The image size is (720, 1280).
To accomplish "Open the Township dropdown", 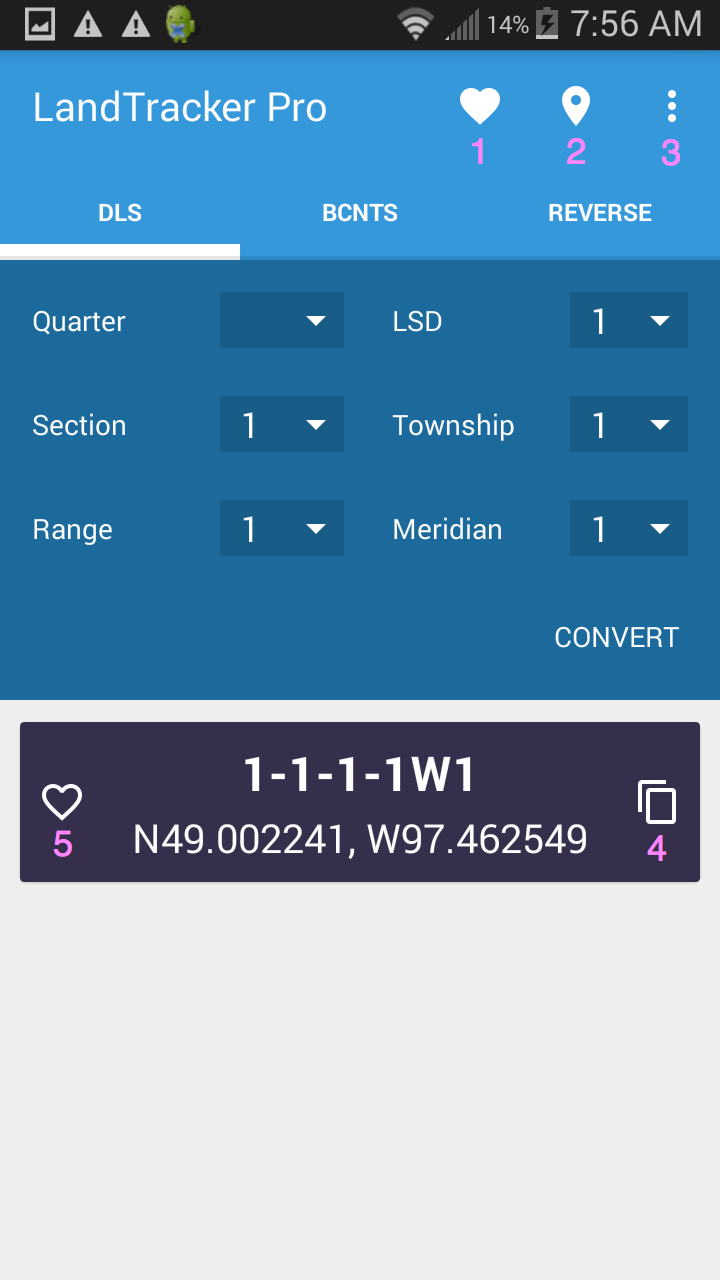I will tap(629, 424).
